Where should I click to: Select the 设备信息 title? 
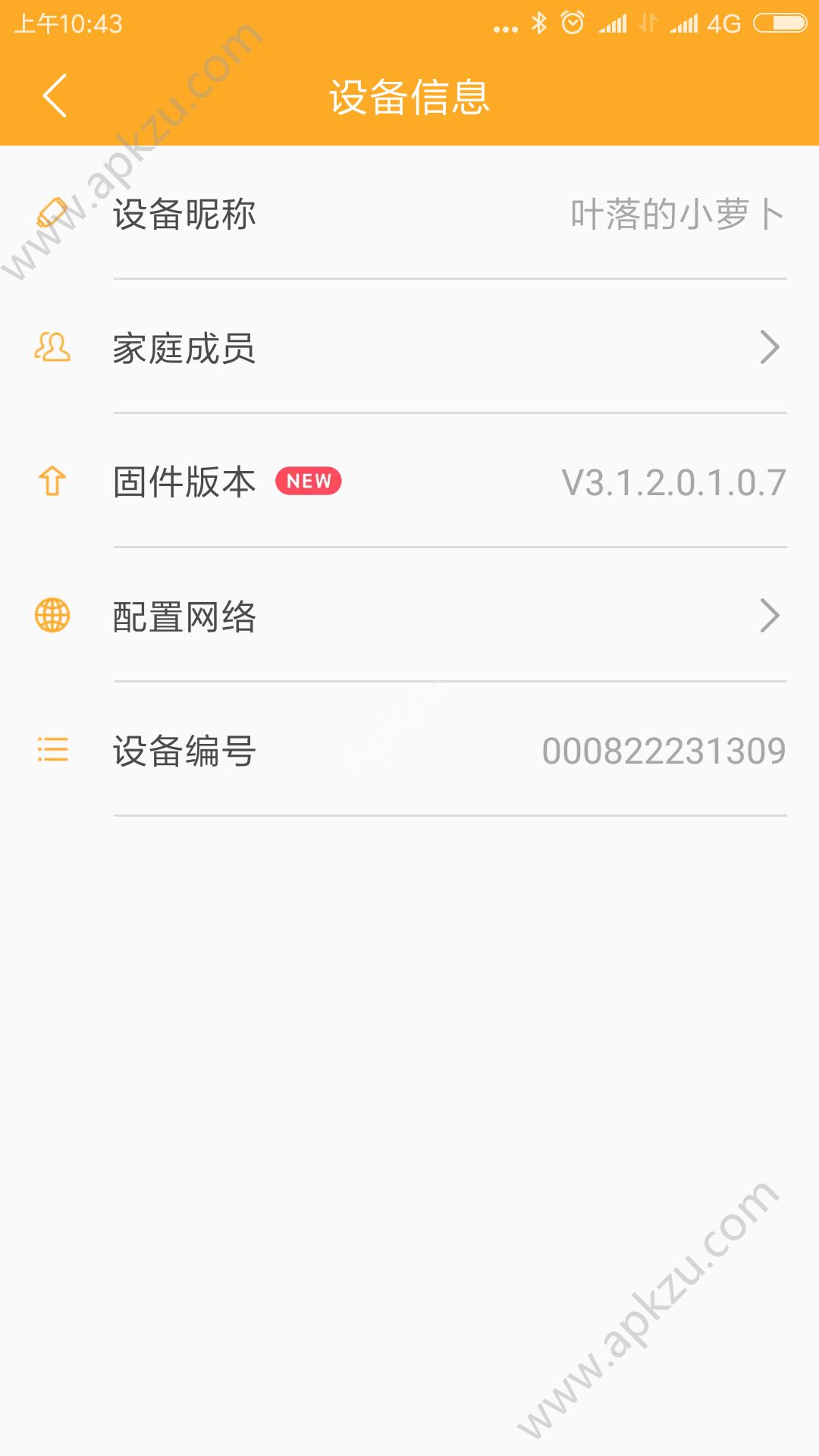409,97
